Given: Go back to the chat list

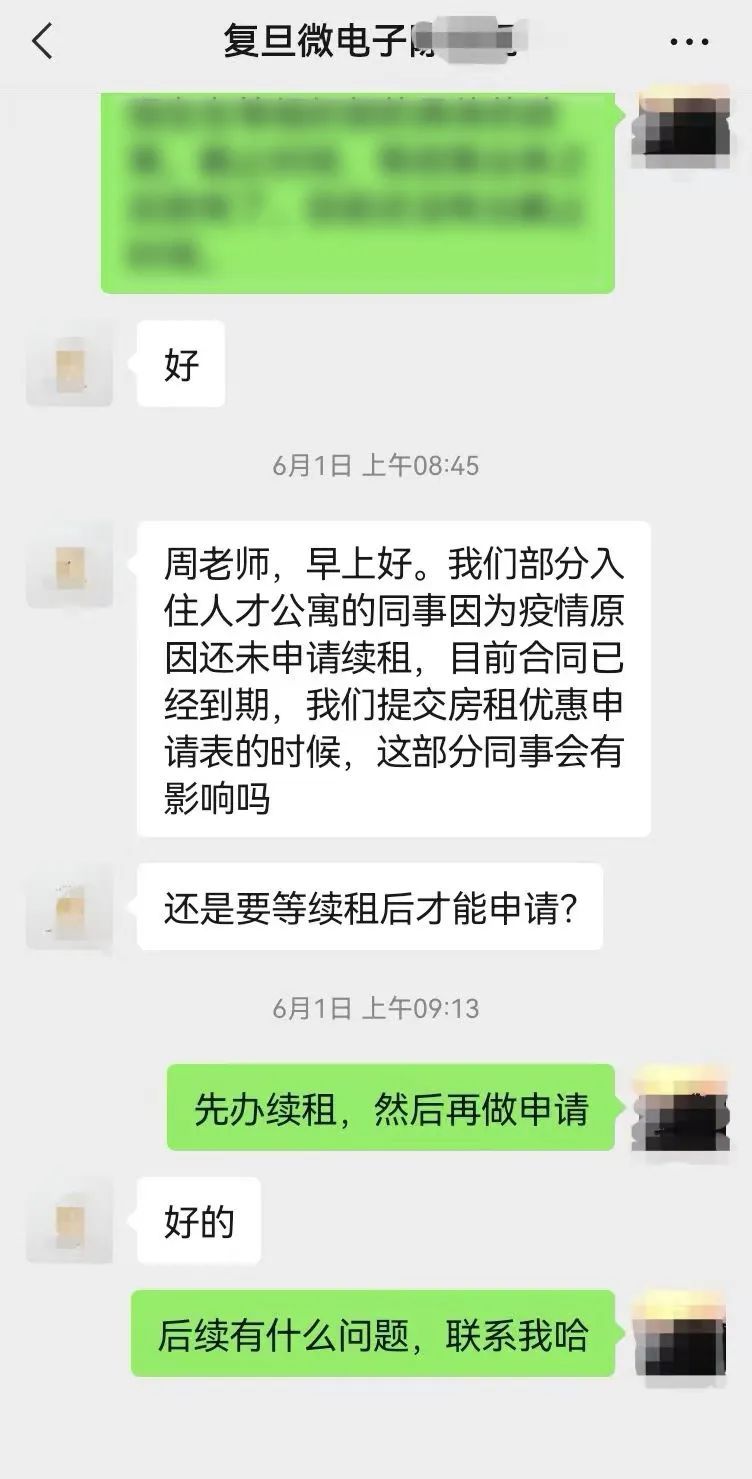Looking at the screenshot, I should click(x=42, y=43).
